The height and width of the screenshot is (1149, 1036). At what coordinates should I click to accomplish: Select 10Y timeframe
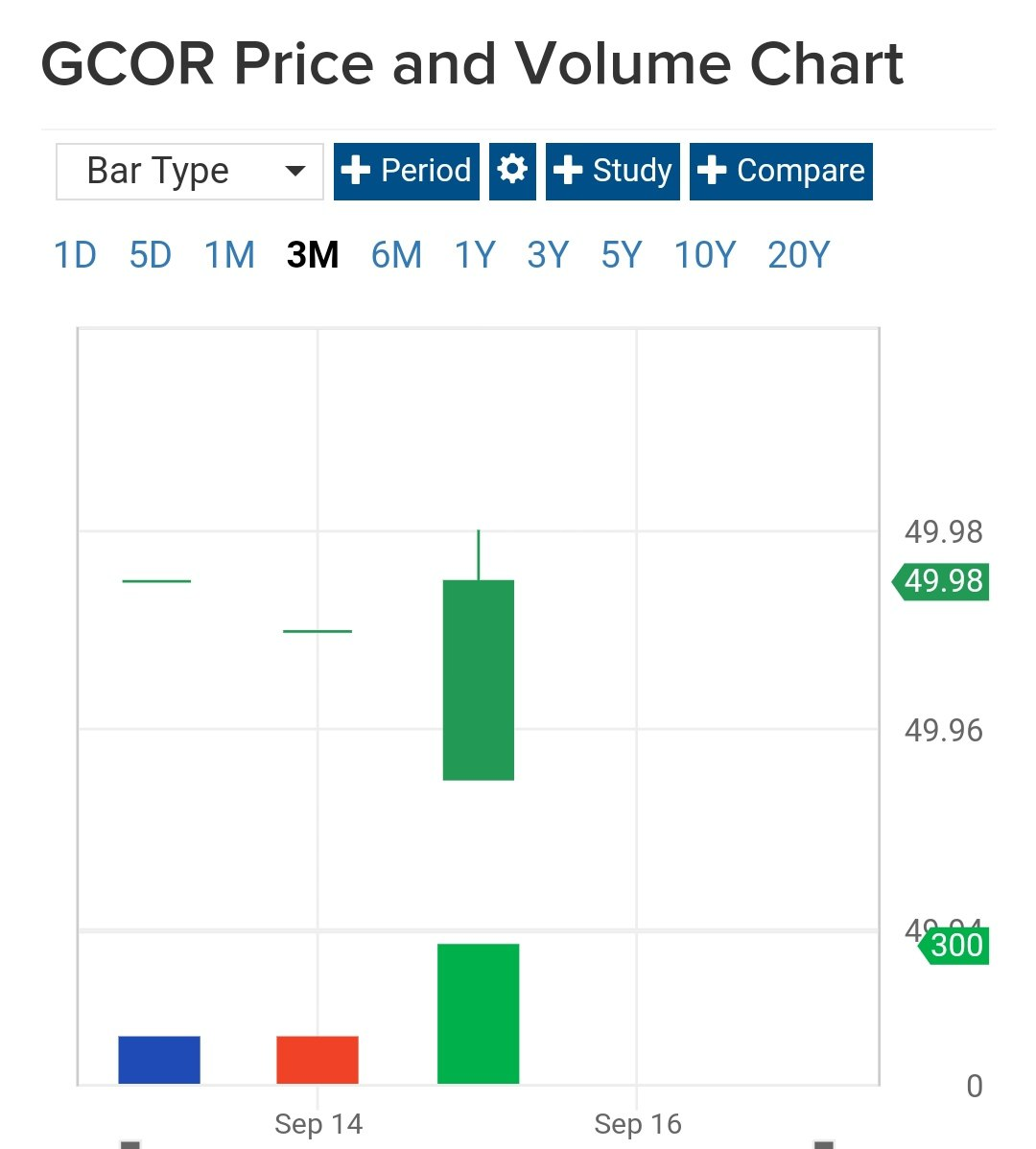704,255
